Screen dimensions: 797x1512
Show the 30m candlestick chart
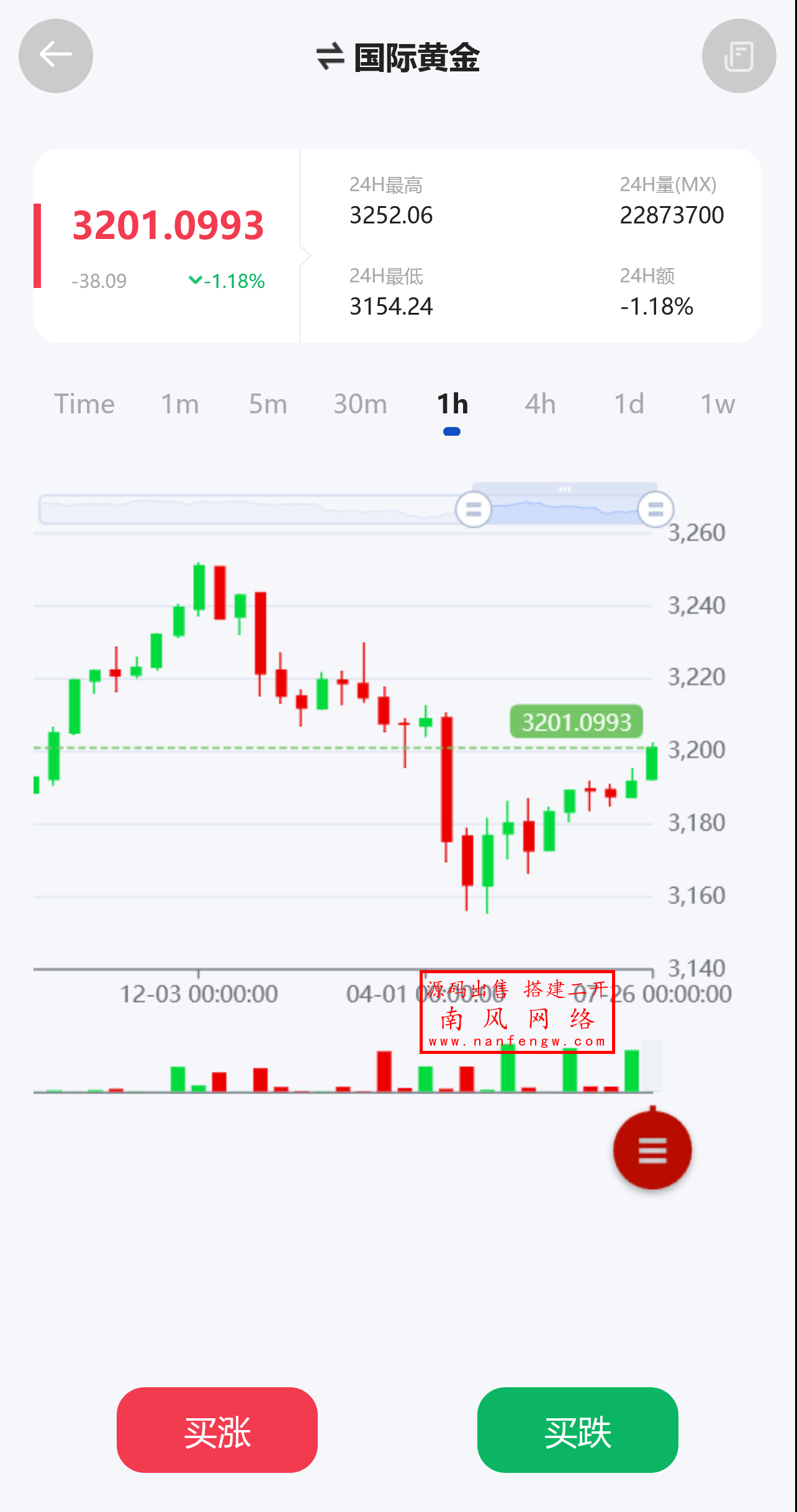pos(360,404)
